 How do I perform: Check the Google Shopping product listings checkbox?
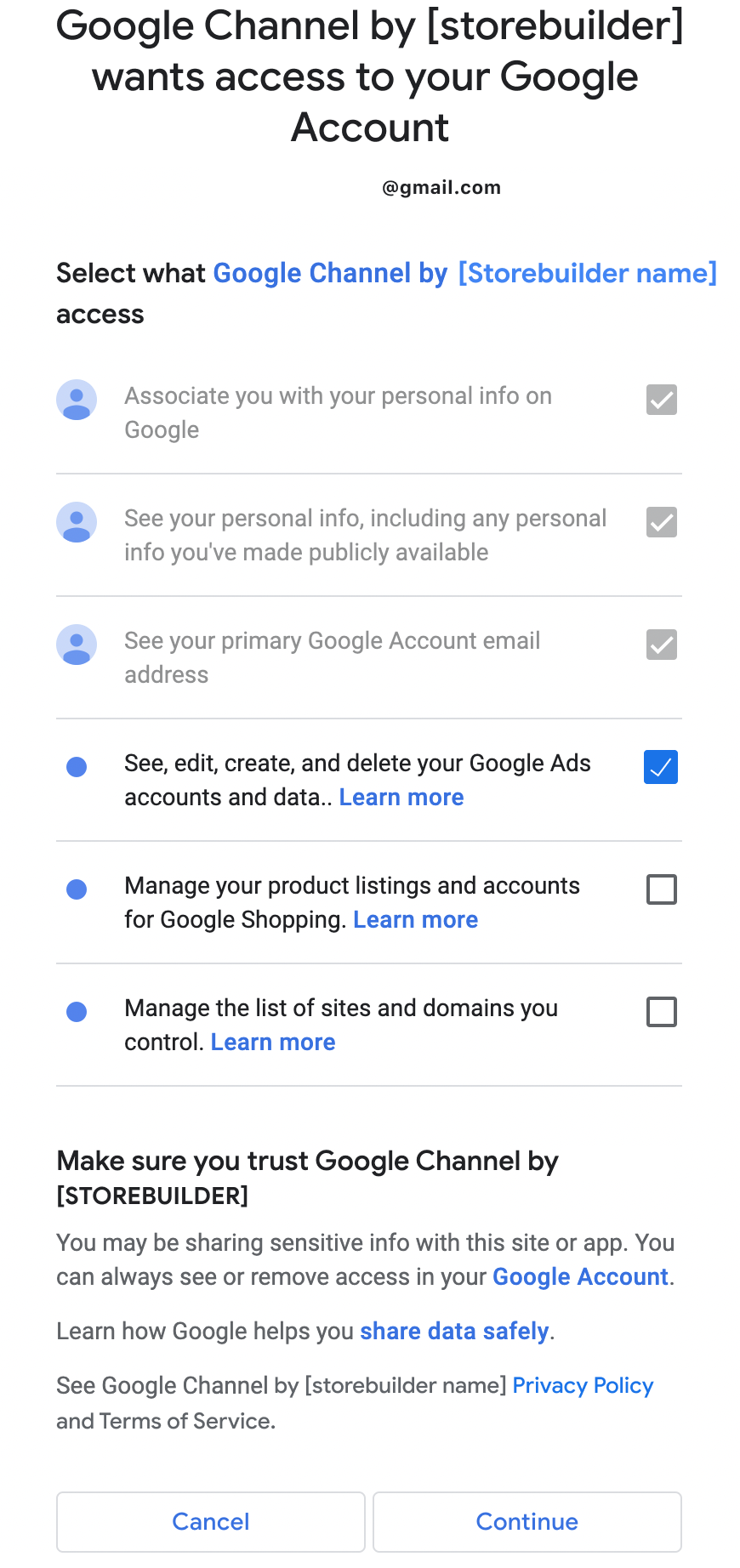point(661,889)
